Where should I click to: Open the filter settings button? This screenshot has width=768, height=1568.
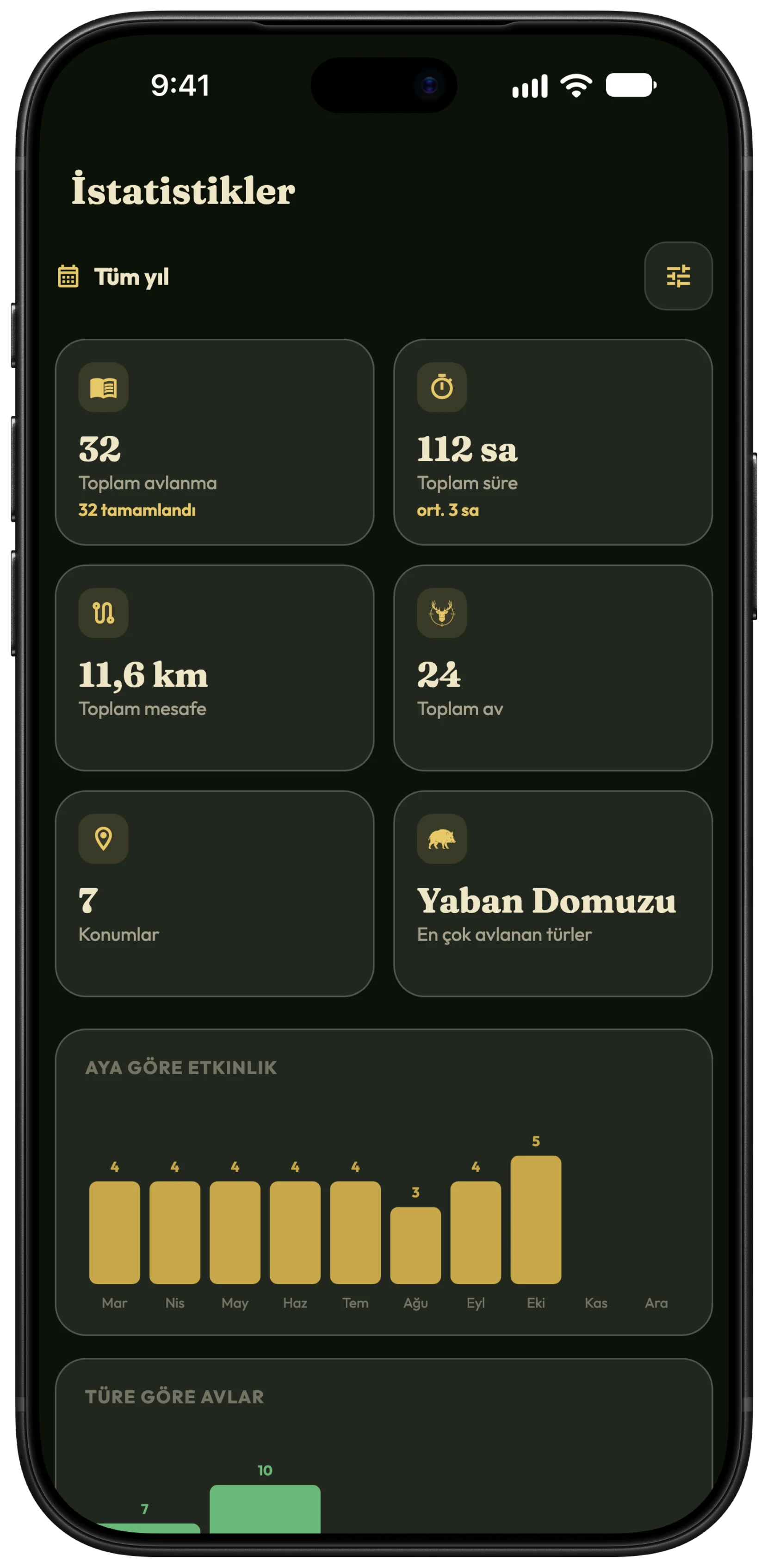tap(678, 276)
